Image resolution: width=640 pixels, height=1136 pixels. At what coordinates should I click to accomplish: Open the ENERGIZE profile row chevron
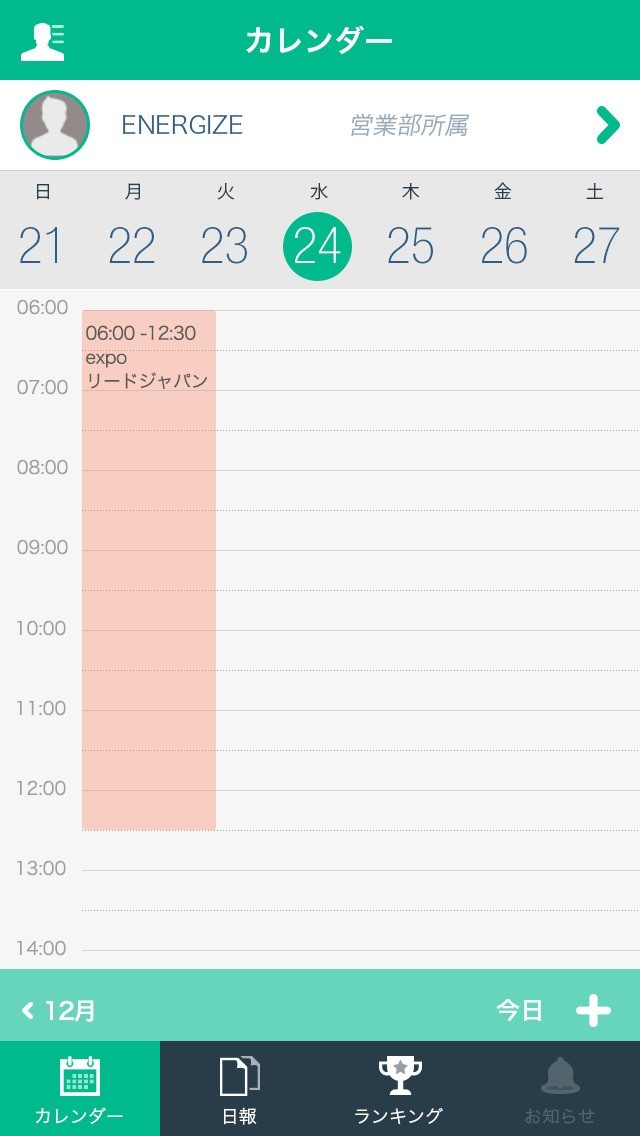(607, 125)
